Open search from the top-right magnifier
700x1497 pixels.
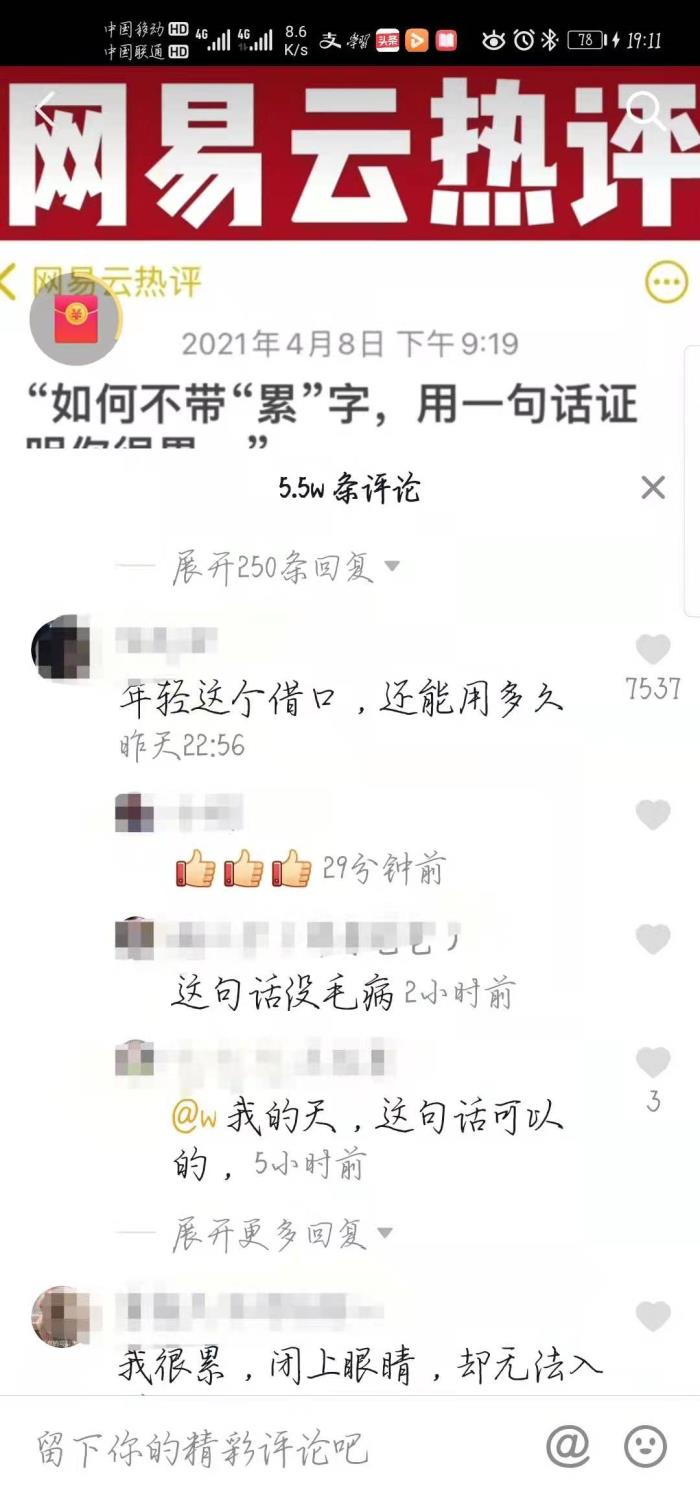coord(646,110)
